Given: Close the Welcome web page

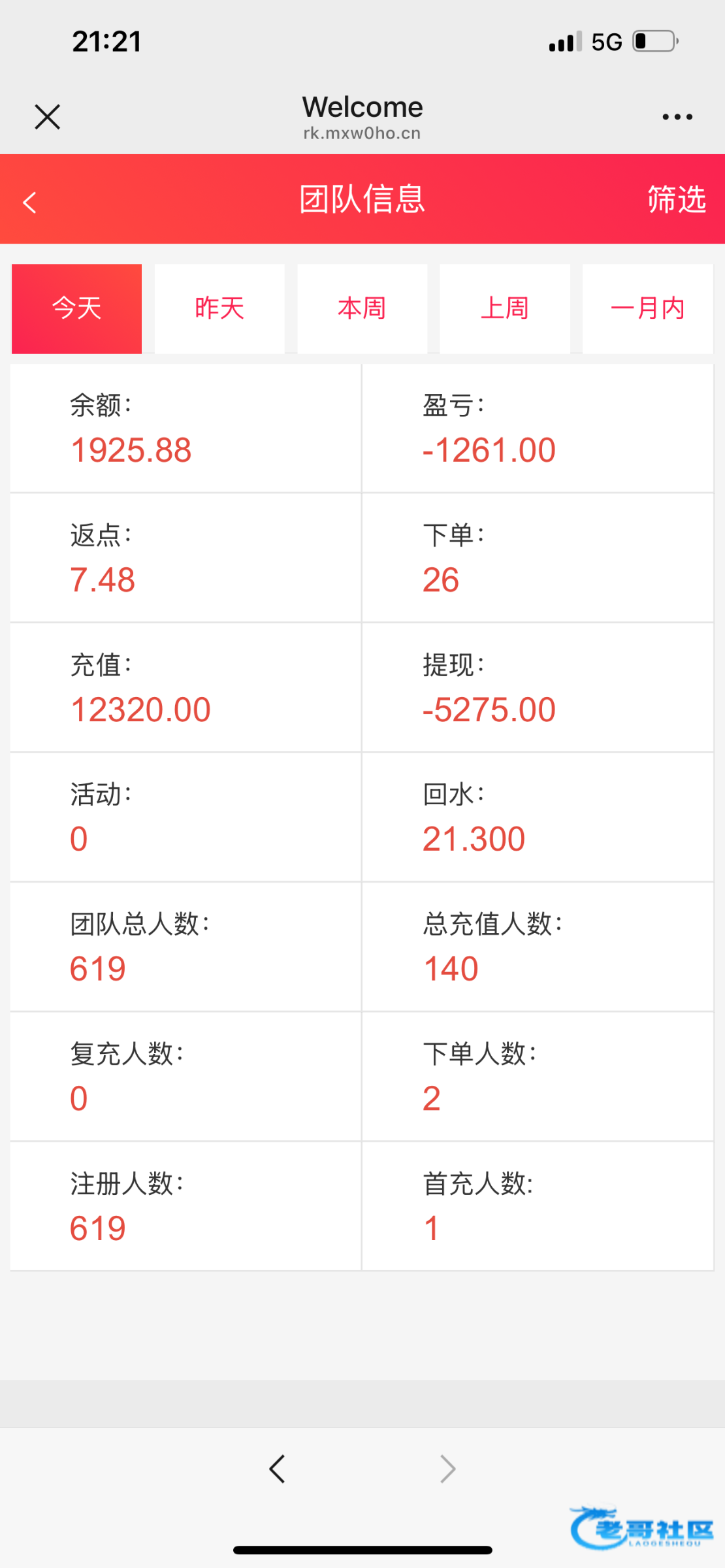Looking at the screenshot, I should (x=47, y=118).
